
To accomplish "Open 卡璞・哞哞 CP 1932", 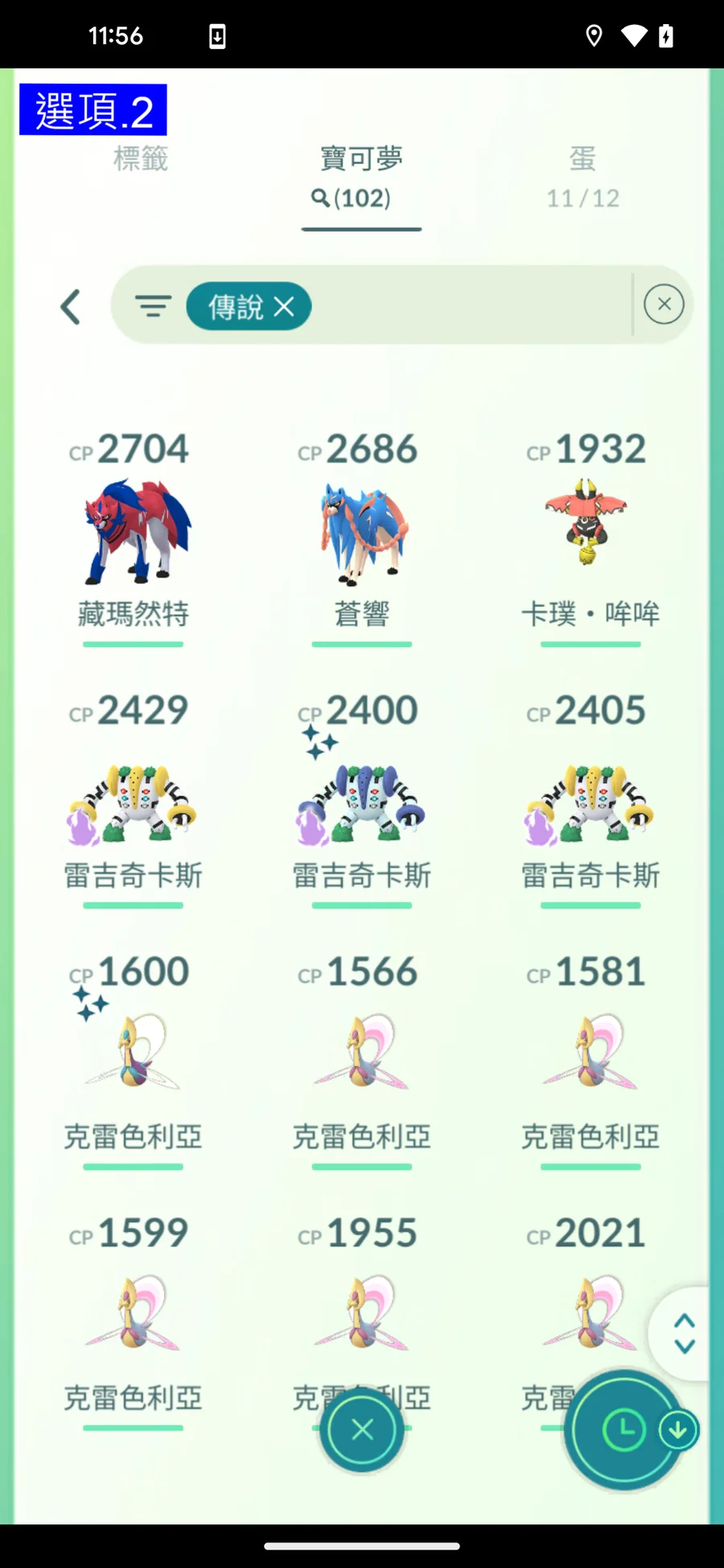I will (x=590, y=532).
